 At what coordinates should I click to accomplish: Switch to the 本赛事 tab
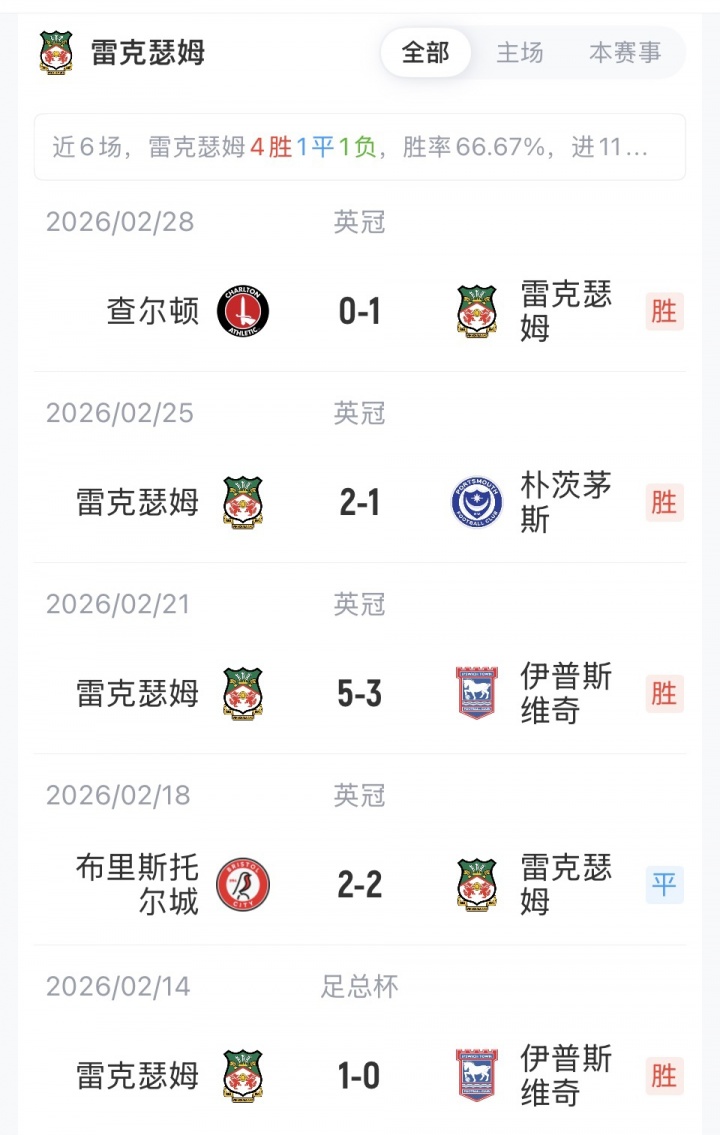(x=625, y=52)
